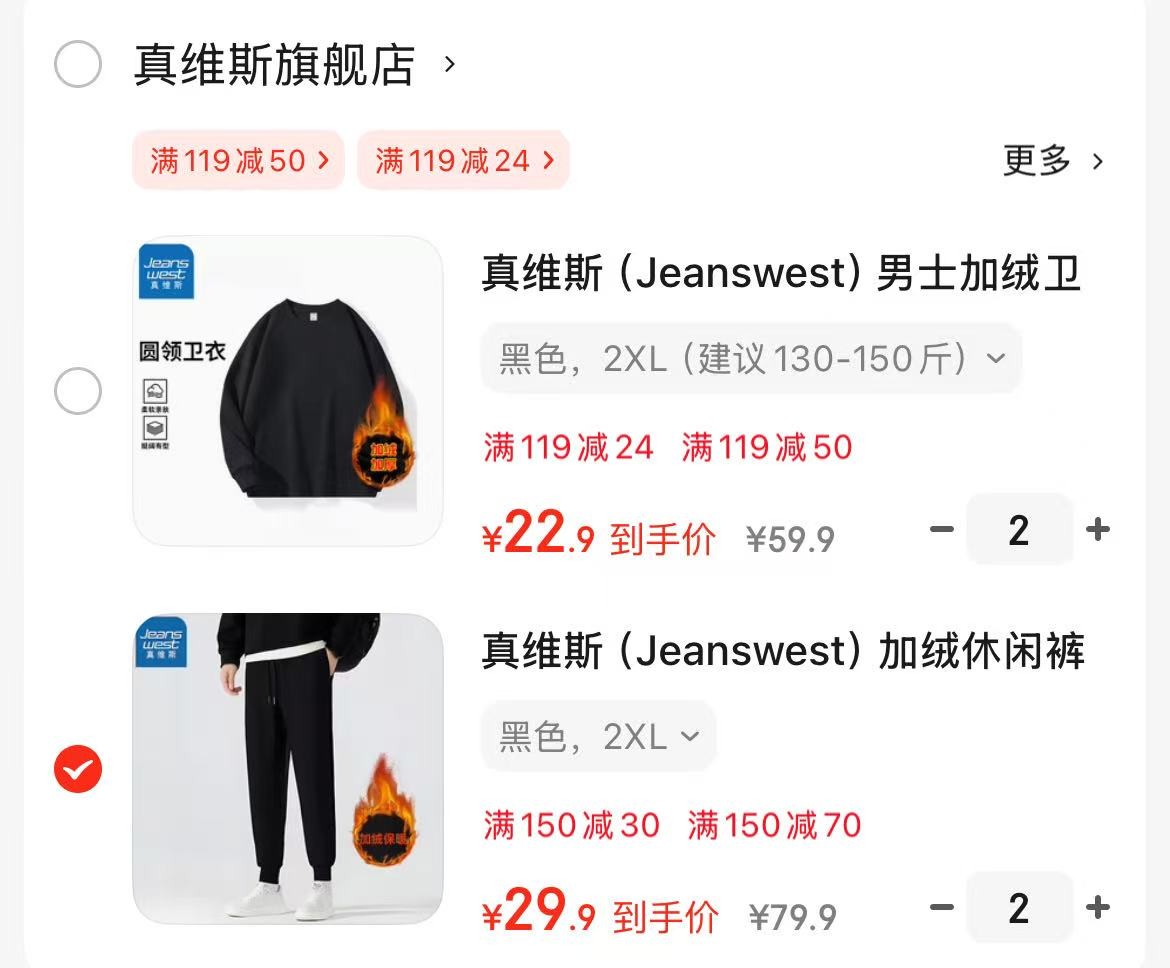
Task: Tap the 满119减50 coupon chip
Action: 239,160
